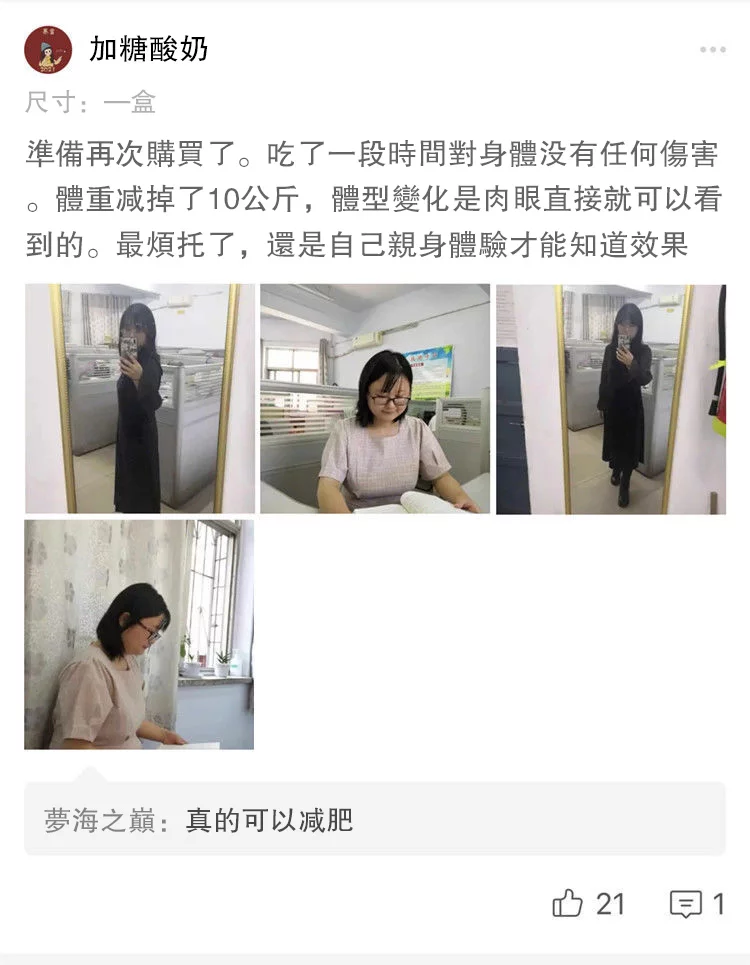750x965 pixels.
Task: Like this review with the thumbs-up icon
Action: (568, 904)
